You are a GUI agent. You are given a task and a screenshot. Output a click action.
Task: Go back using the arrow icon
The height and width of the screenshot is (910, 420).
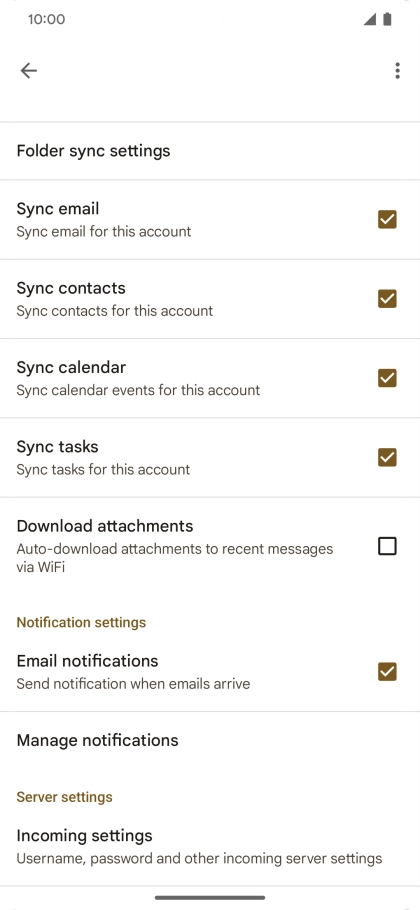(x=28, y=71)
